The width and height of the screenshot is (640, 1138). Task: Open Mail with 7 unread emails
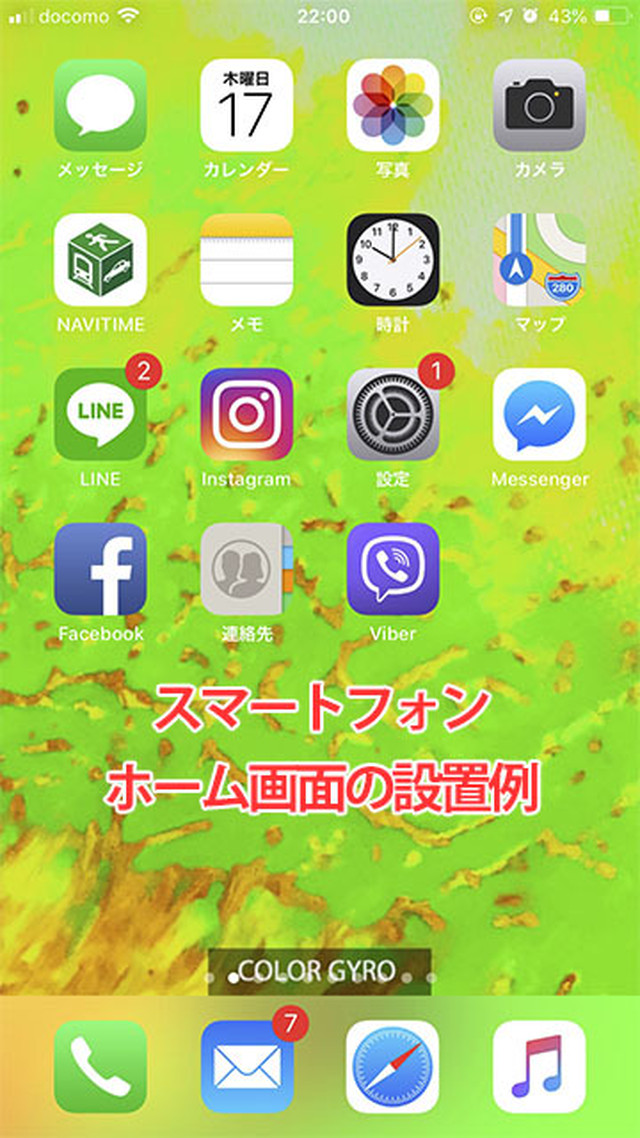point(246,1066)
